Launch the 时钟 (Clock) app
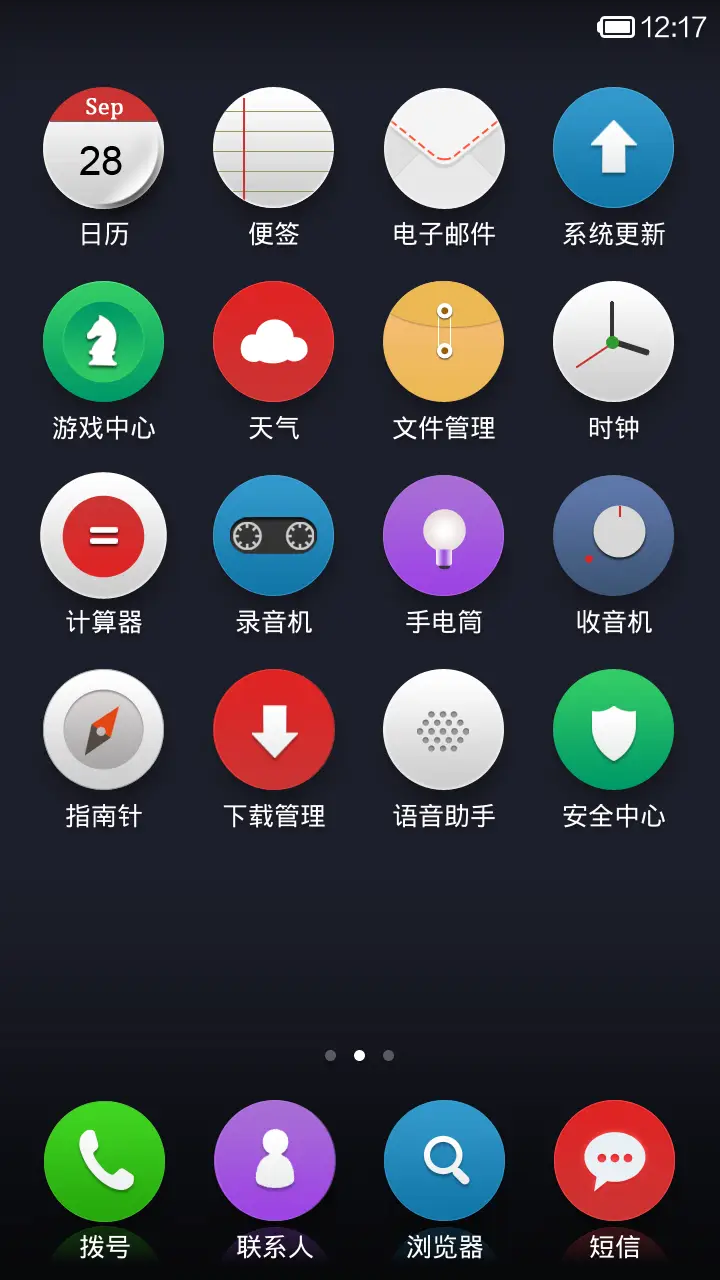Viewport: 720px width, 1280px height. click(x=613, y=341)
